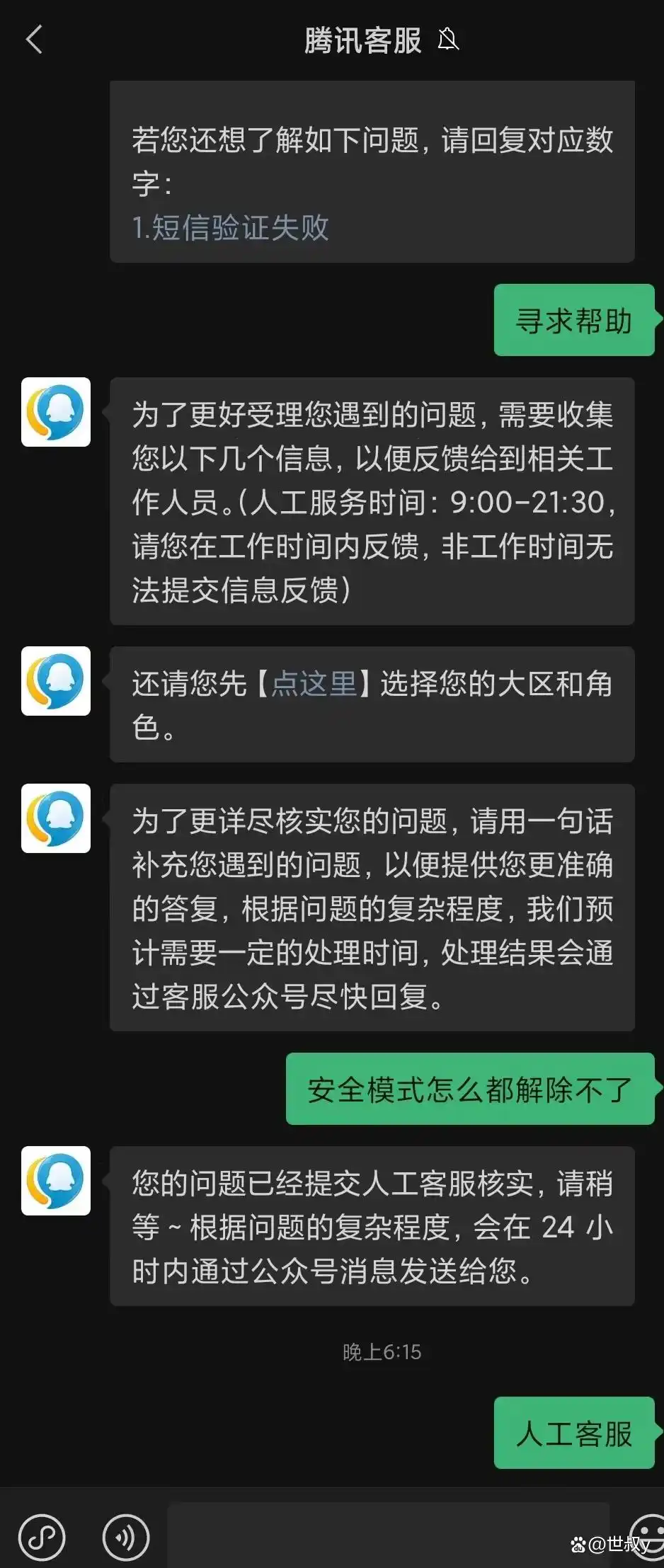Tap the 寻求帮助 green message bubble

pos(573,321)
